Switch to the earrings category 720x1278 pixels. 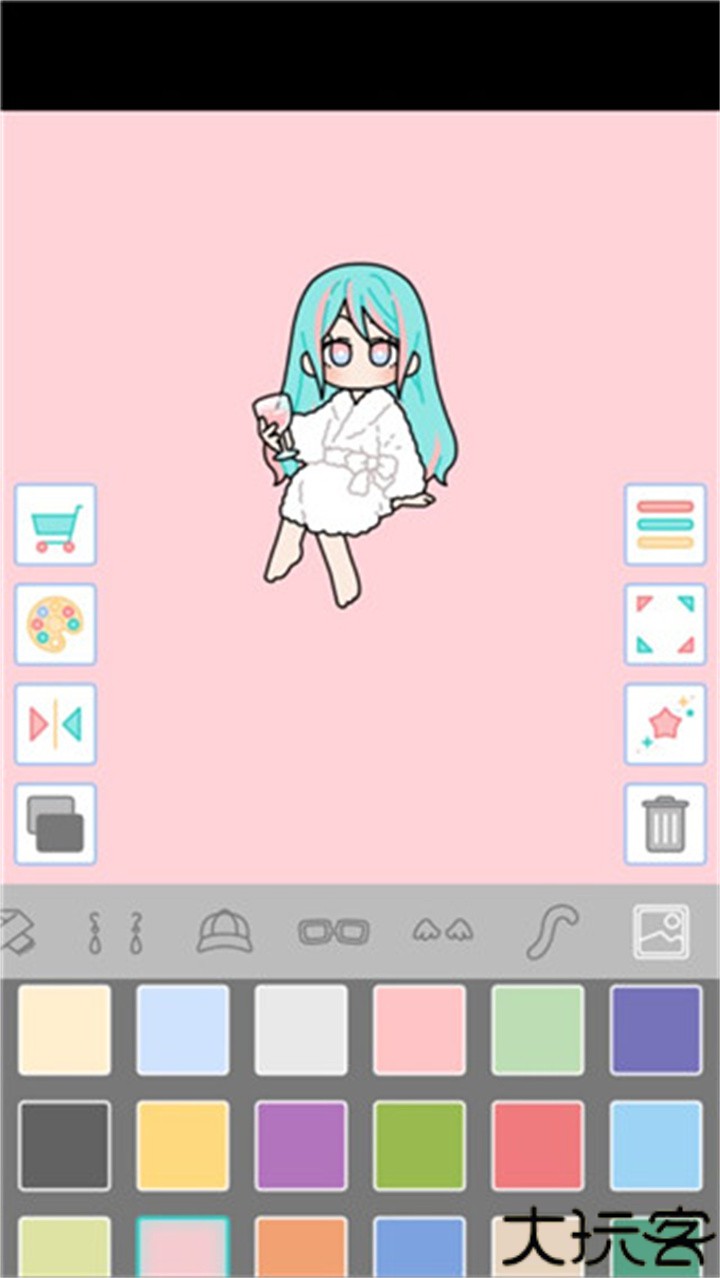pyautogui.click(x=115, y=932)
